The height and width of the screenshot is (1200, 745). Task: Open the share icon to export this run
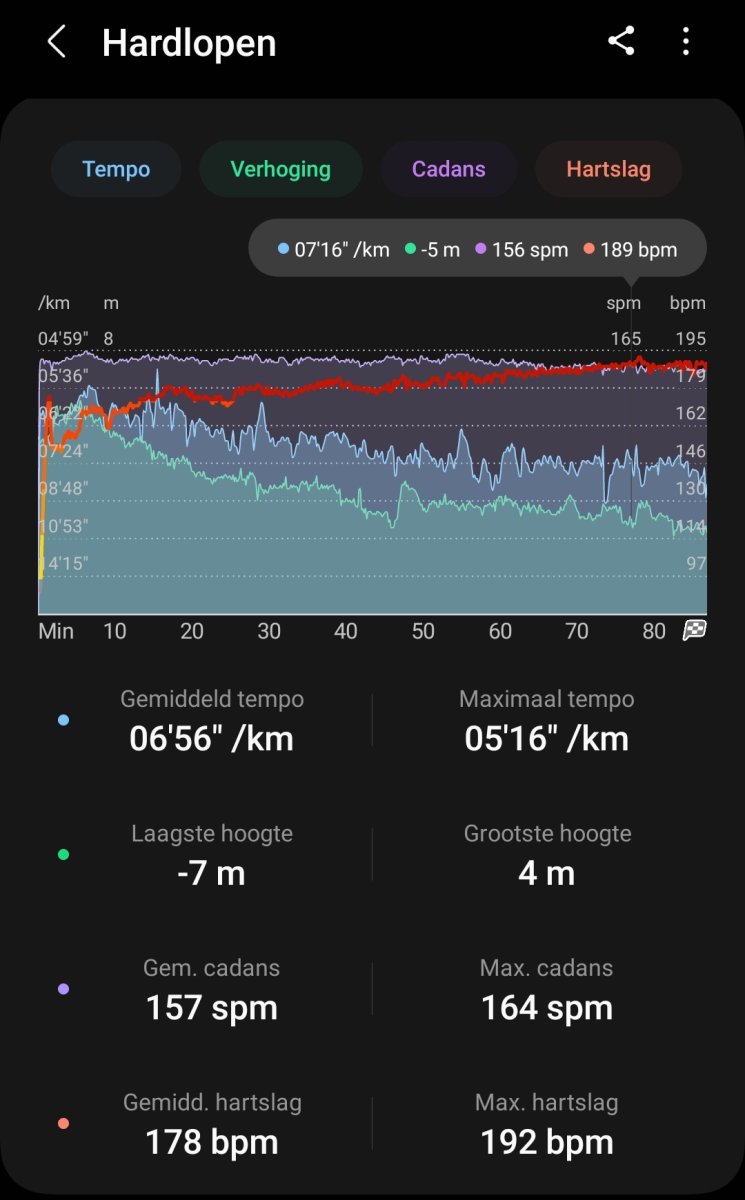621,41
